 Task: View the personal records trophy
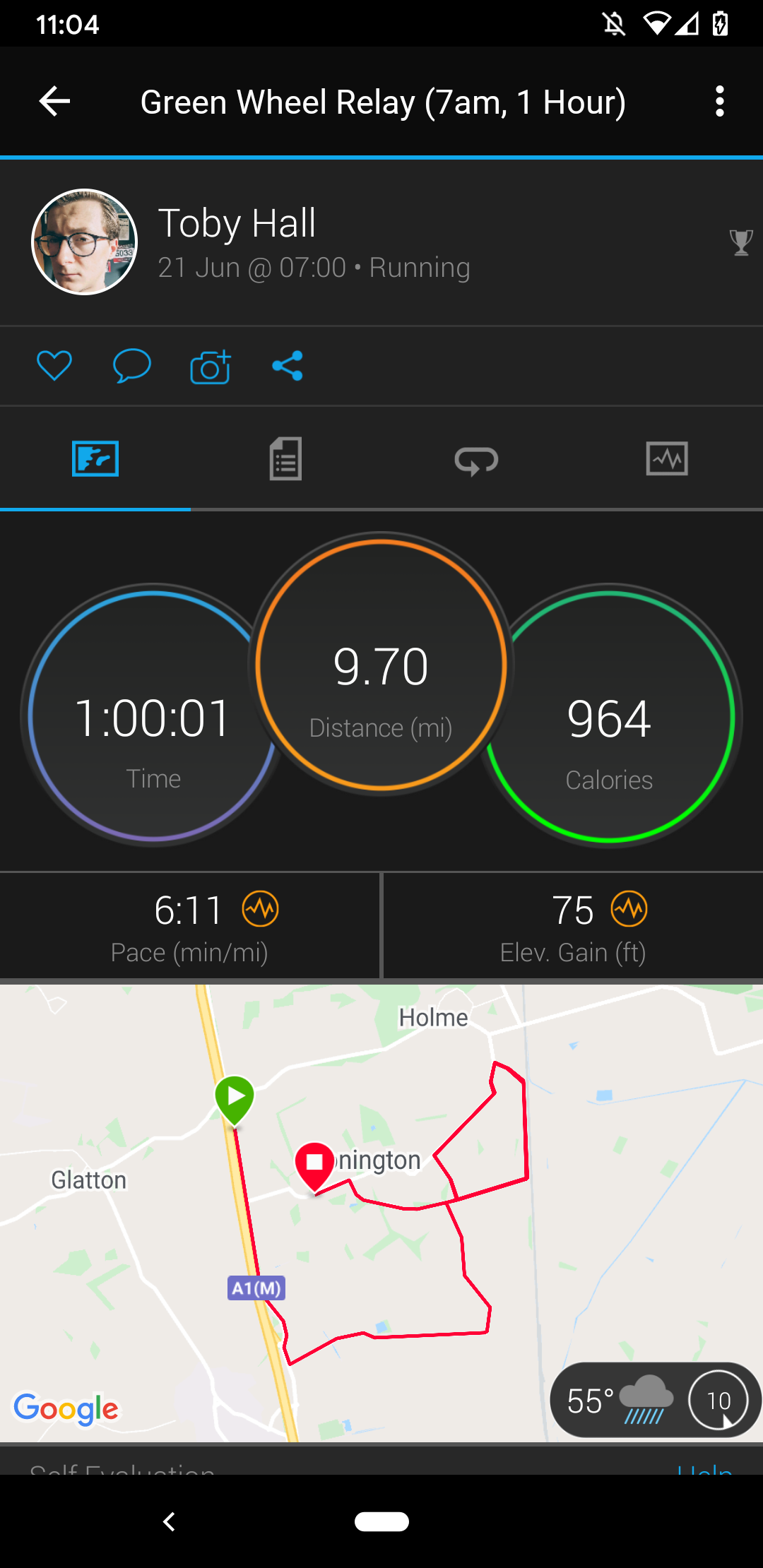point(741,242)
